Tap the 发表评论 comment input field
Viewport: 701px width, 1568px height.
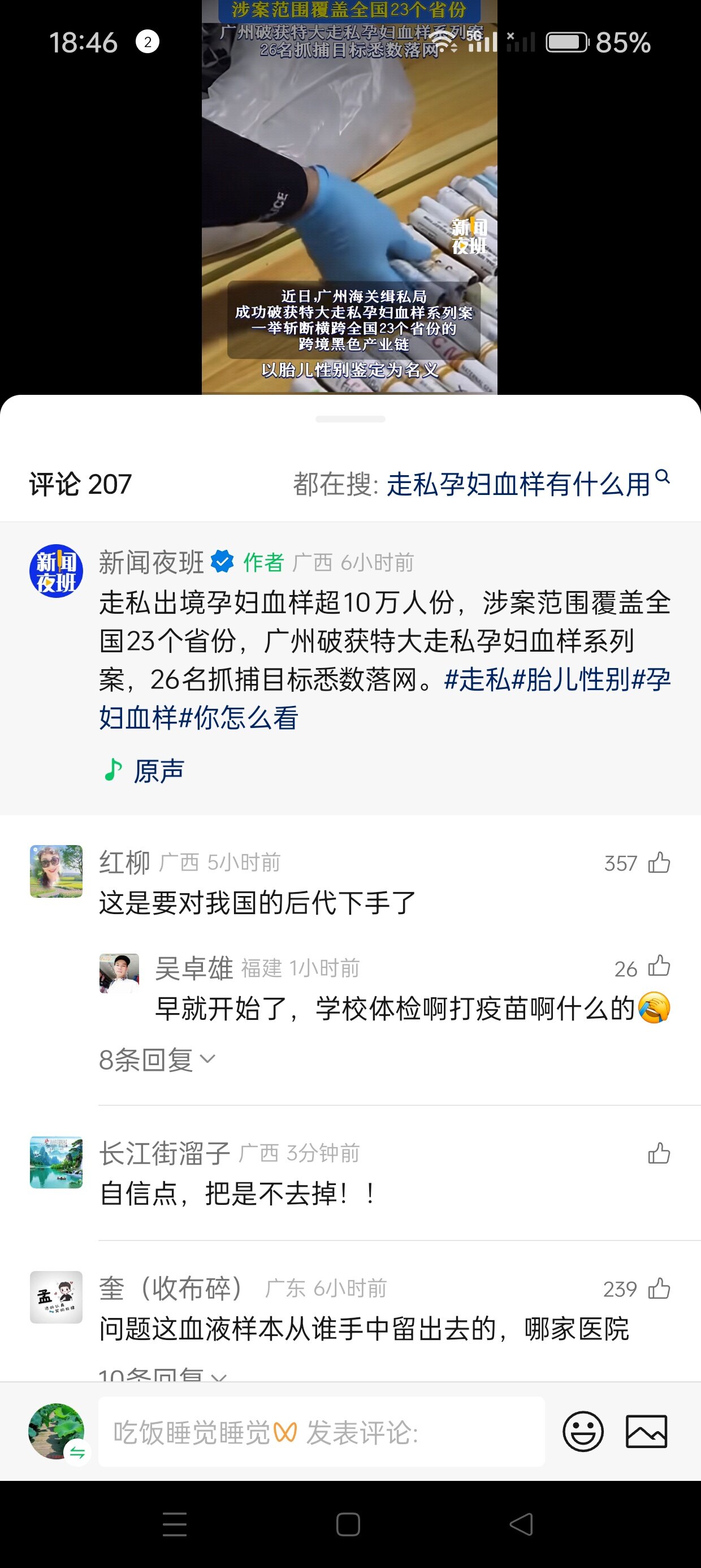click(321, 1432)
